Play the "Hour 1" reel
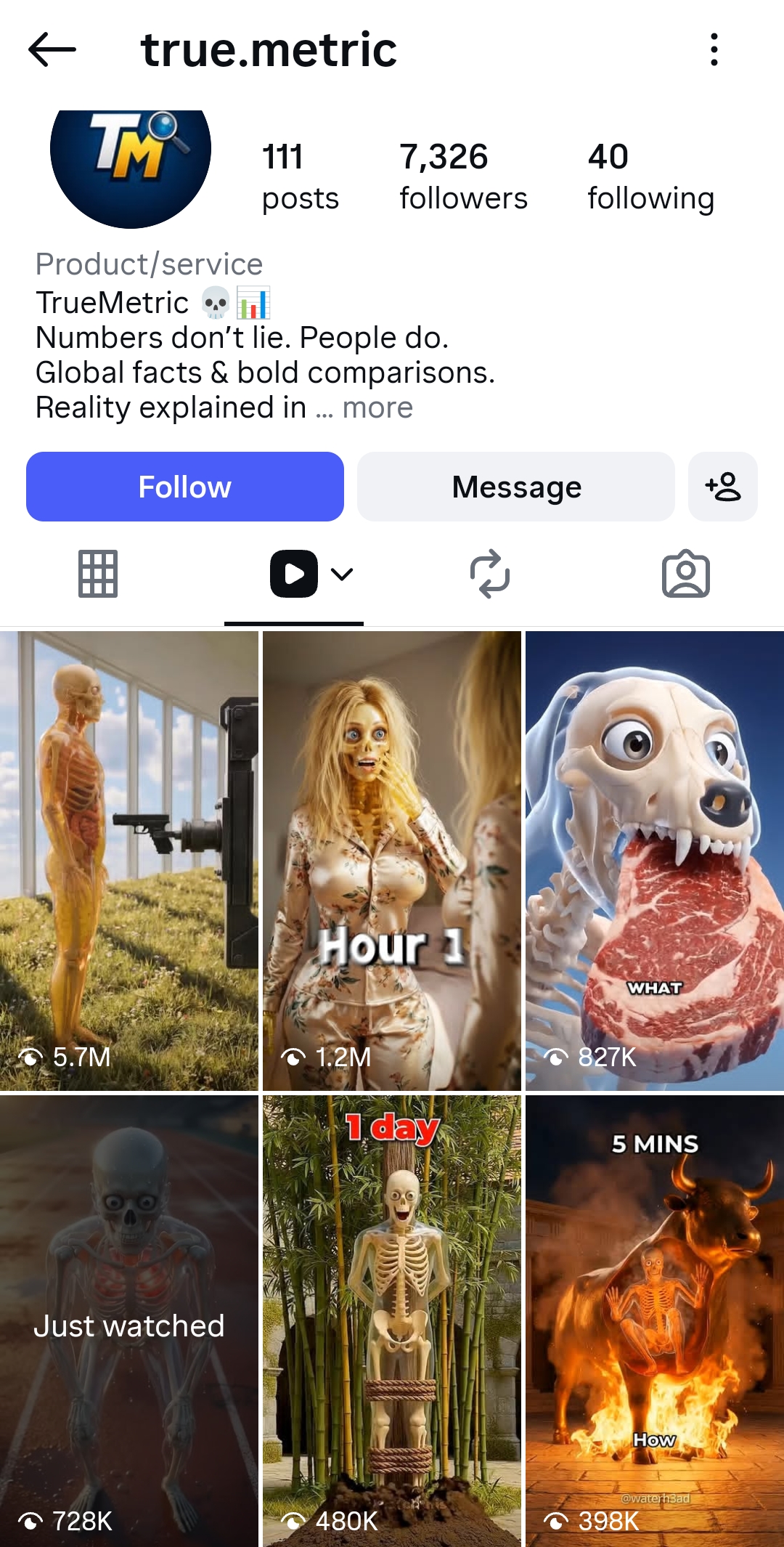The width and height of the screenshot is (784, 1547). [x=392, y=861]
